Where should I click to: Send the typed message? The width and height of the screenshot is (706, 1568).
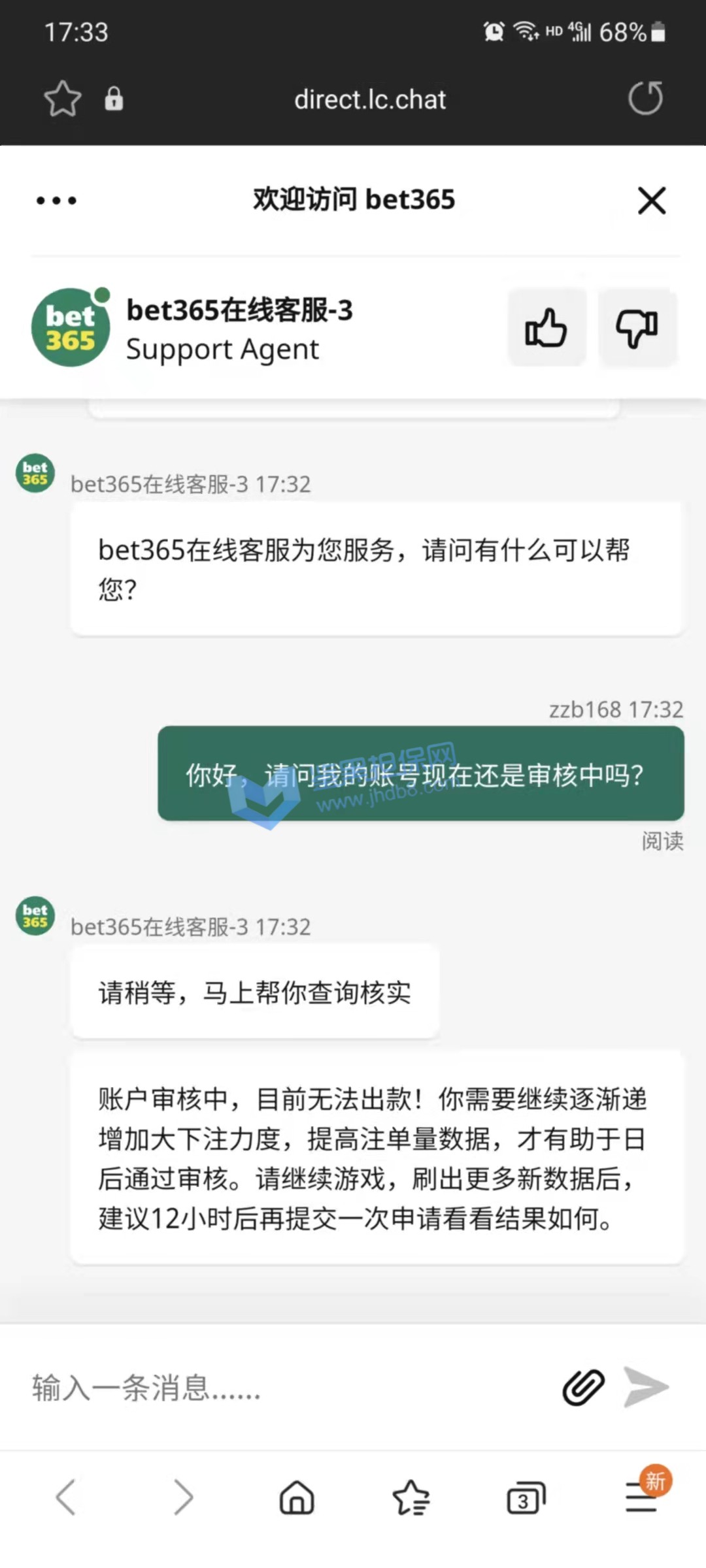click(x=646, y=1387)
